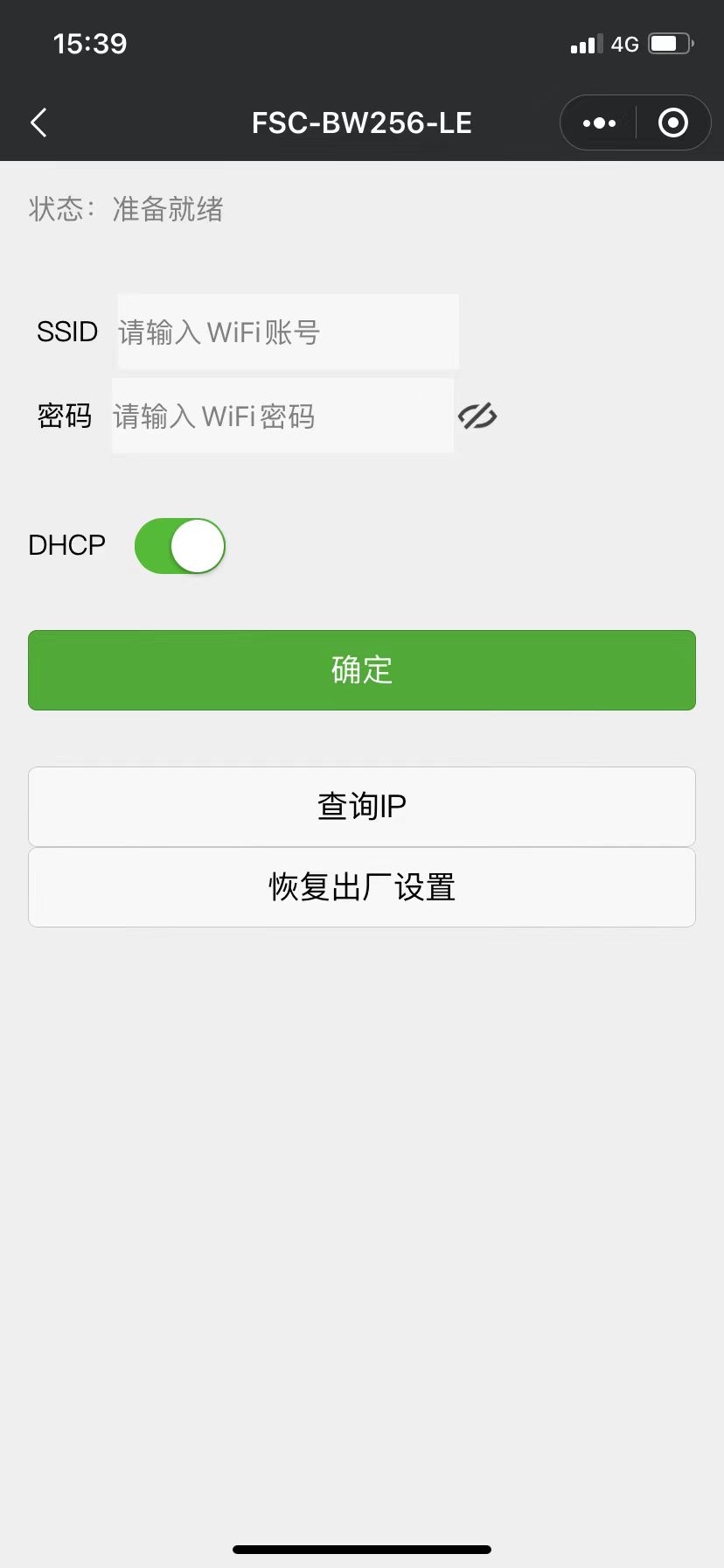
Task: Select the WiFi password input field
Action: pos(282,416)
